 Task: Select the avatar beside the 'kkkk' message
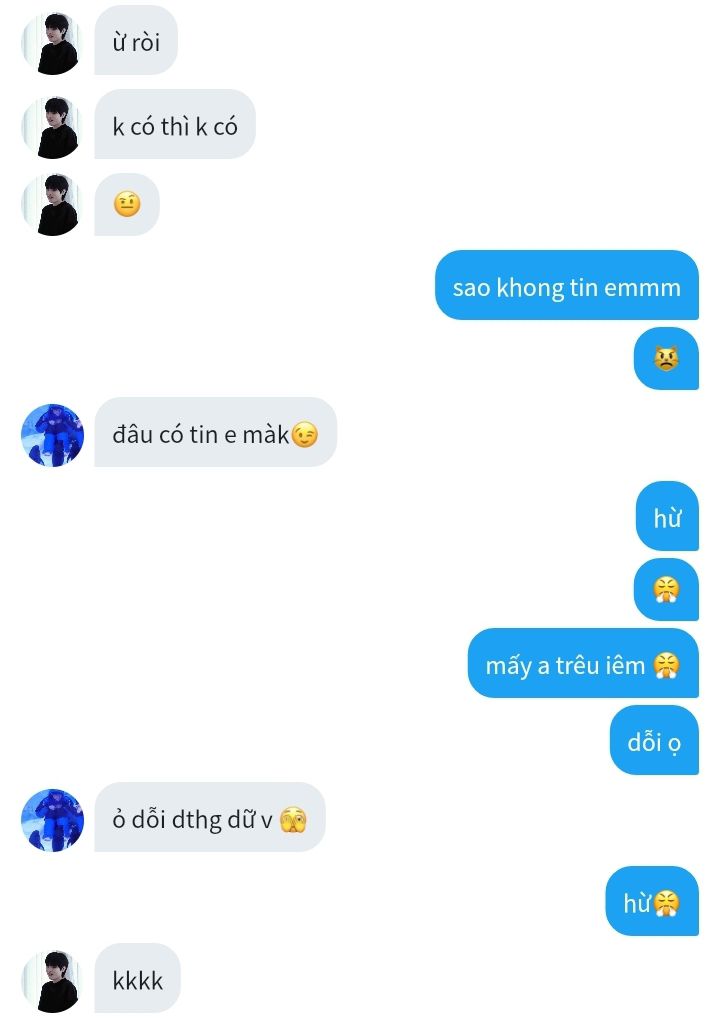click(52, 980)
